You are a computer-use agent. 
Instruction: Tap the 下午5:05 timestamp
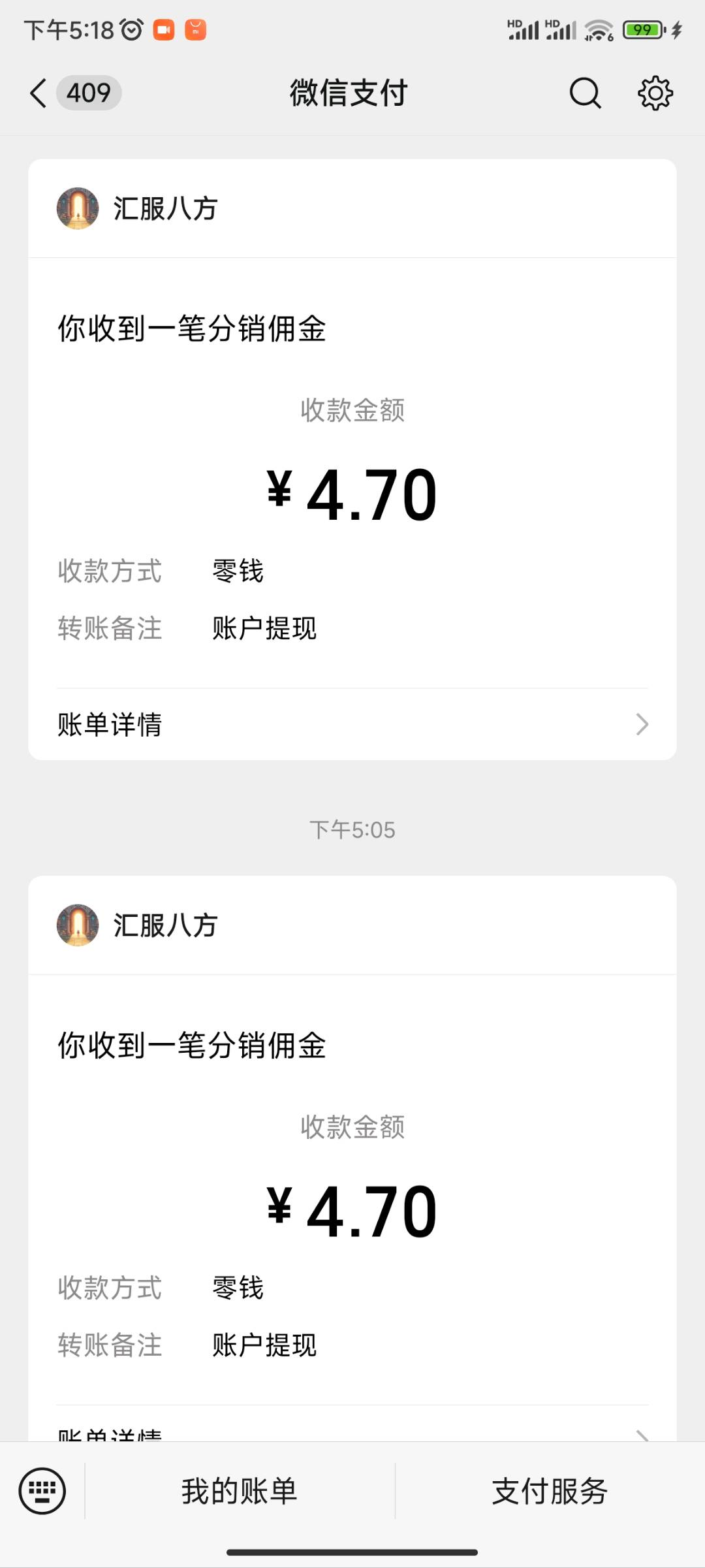coord(352,829)
